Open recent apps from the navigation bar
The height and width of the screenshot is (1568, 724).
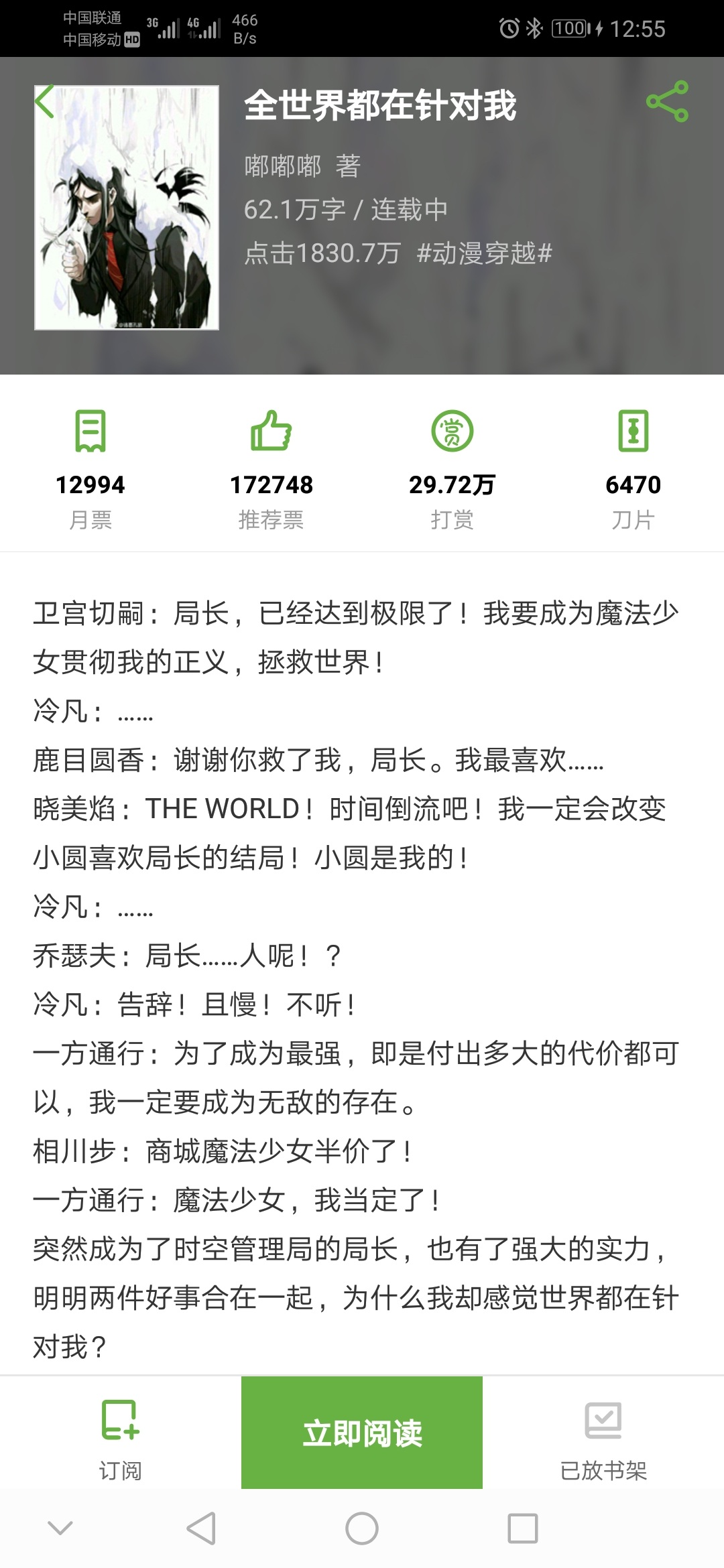pos(523,1528)
